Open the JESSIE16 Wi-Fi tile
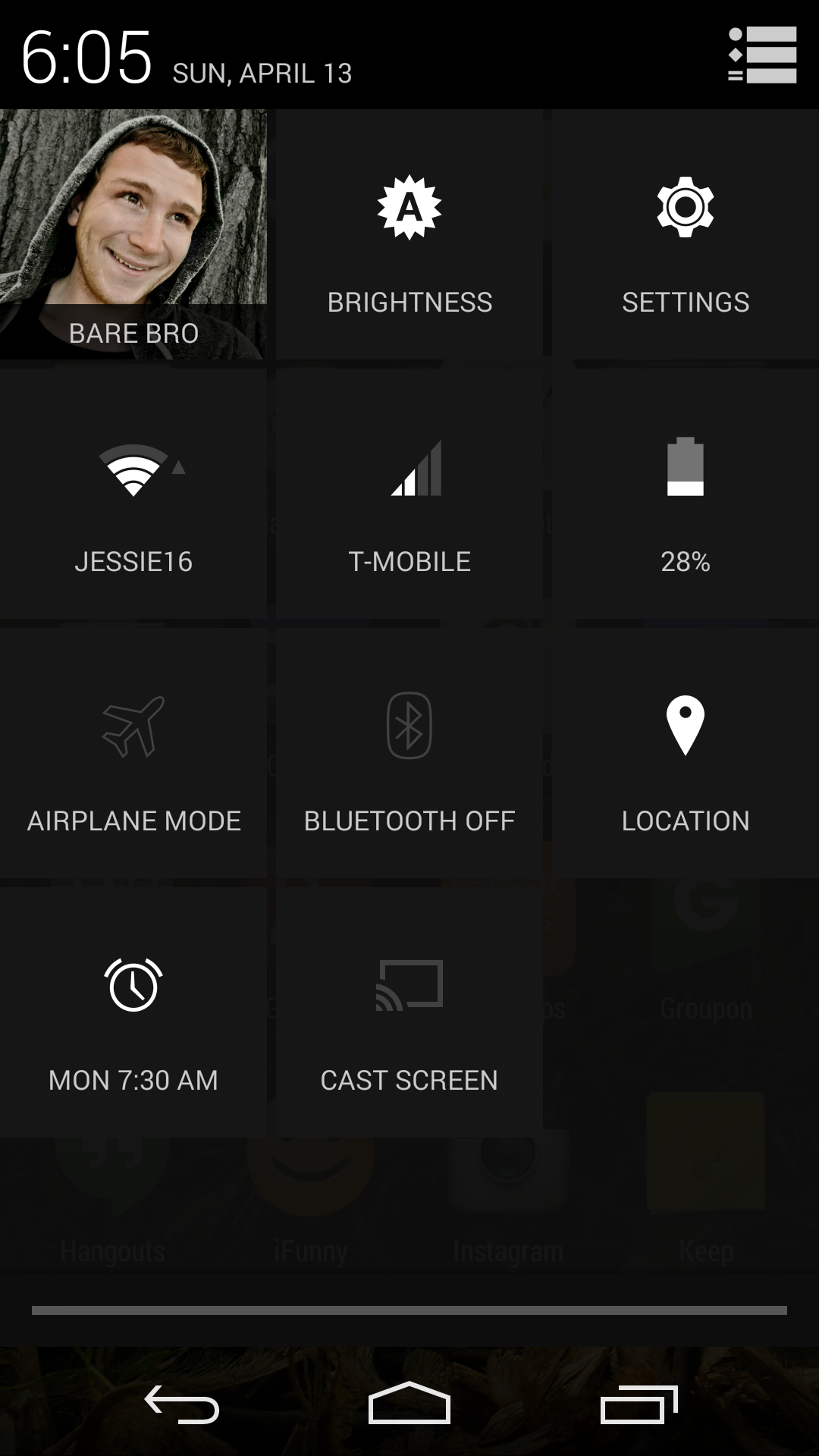The width and height of the screenshot is (819, 1456). click(133, 494)
